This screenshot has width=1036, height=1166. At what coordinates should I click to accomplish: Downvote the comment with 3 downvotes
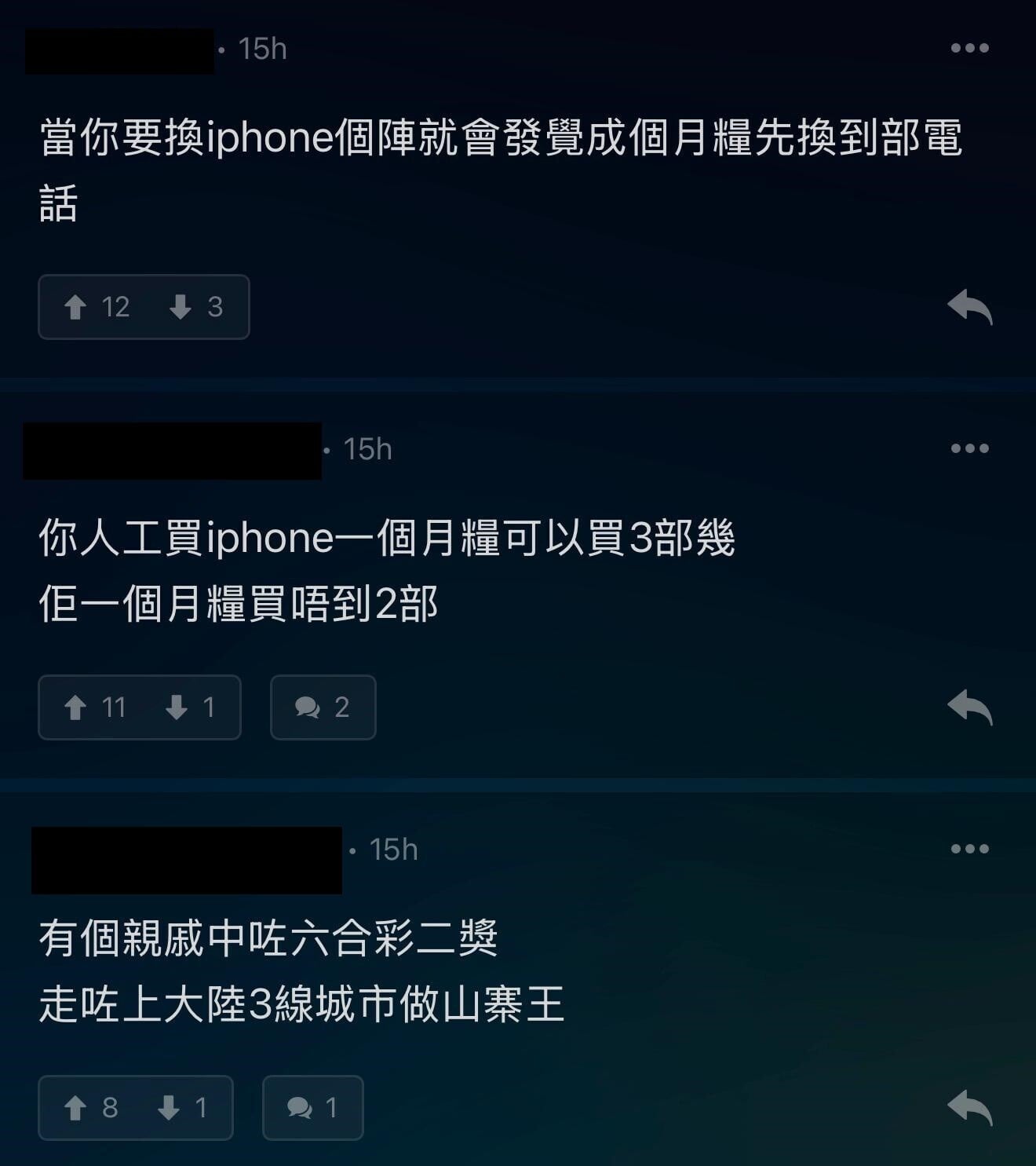click(x=181, y=307)
